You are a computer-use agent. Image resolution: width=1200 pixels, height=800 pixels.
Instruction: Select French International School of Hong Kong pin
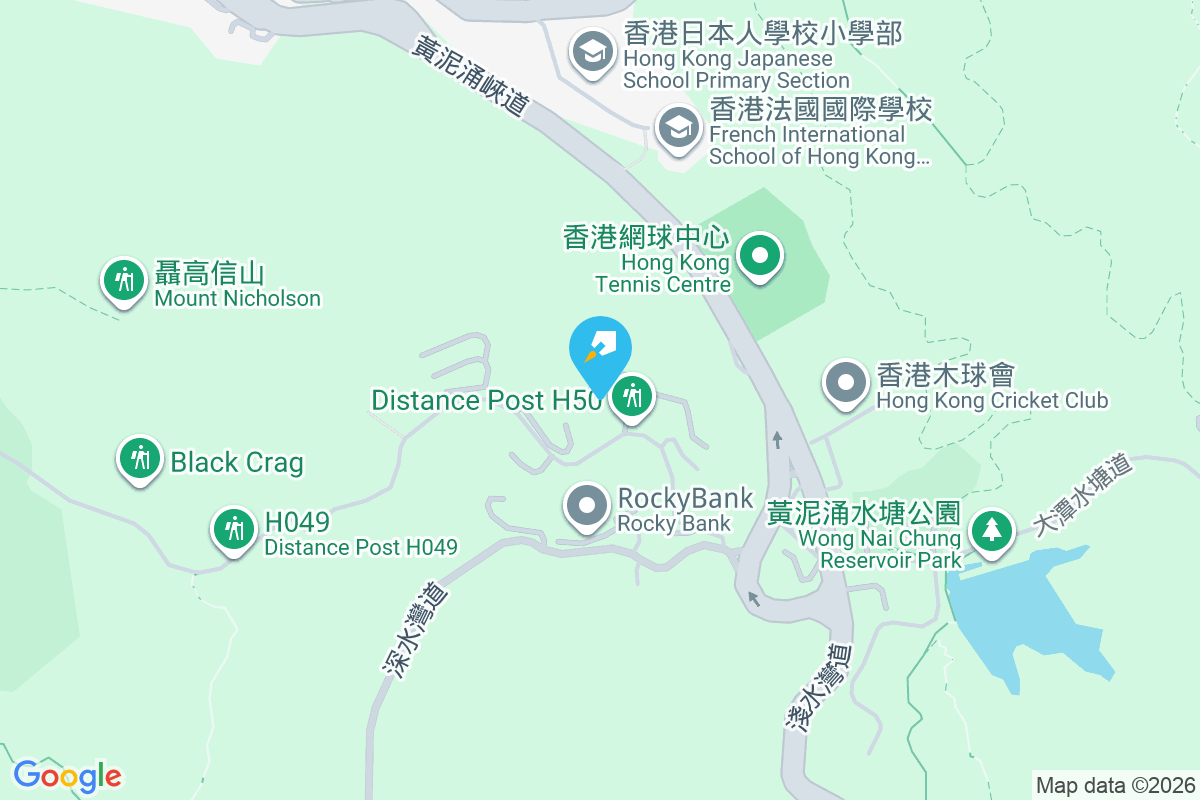click(x=678, y=128)
